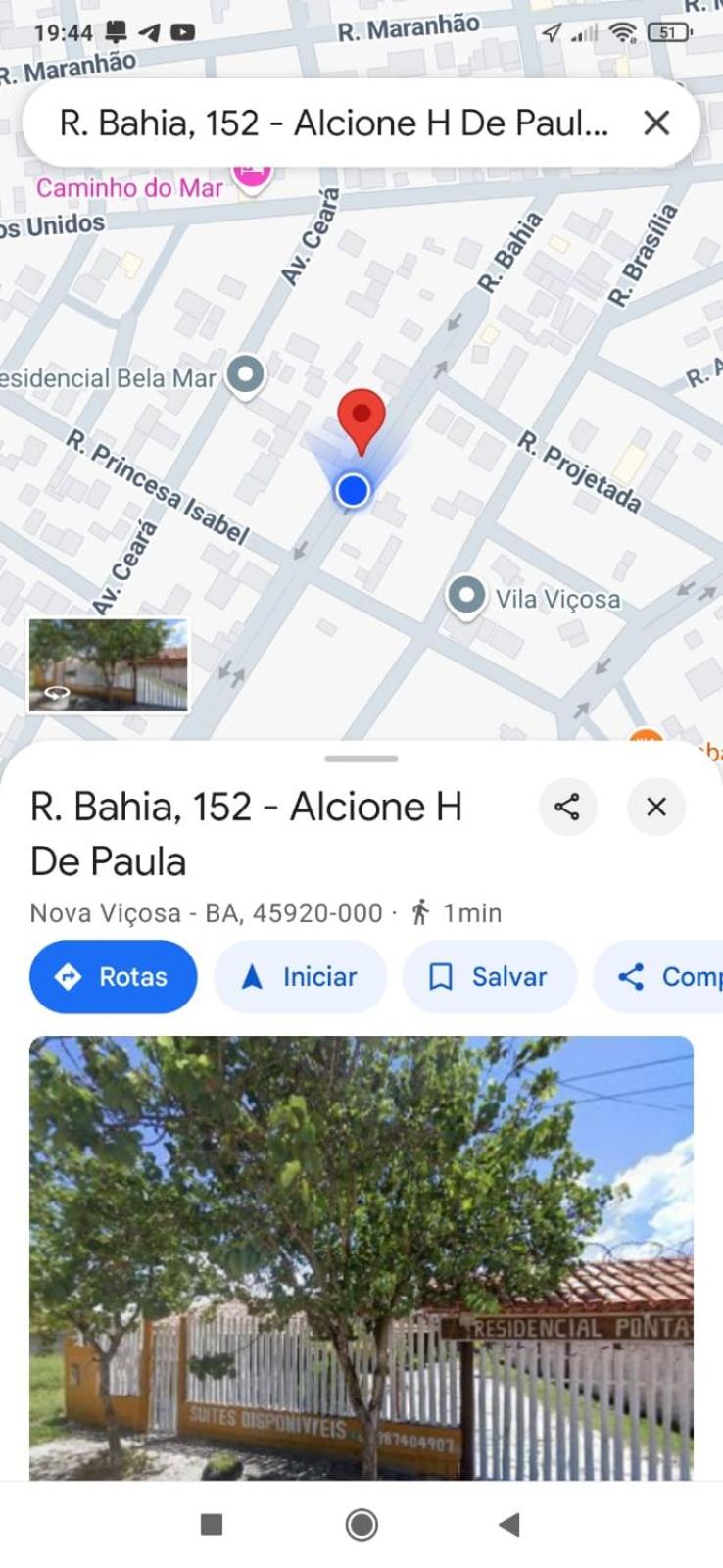Select the Vila Viçosa marker on the map
723x1568 pixels.
point(466,595)
